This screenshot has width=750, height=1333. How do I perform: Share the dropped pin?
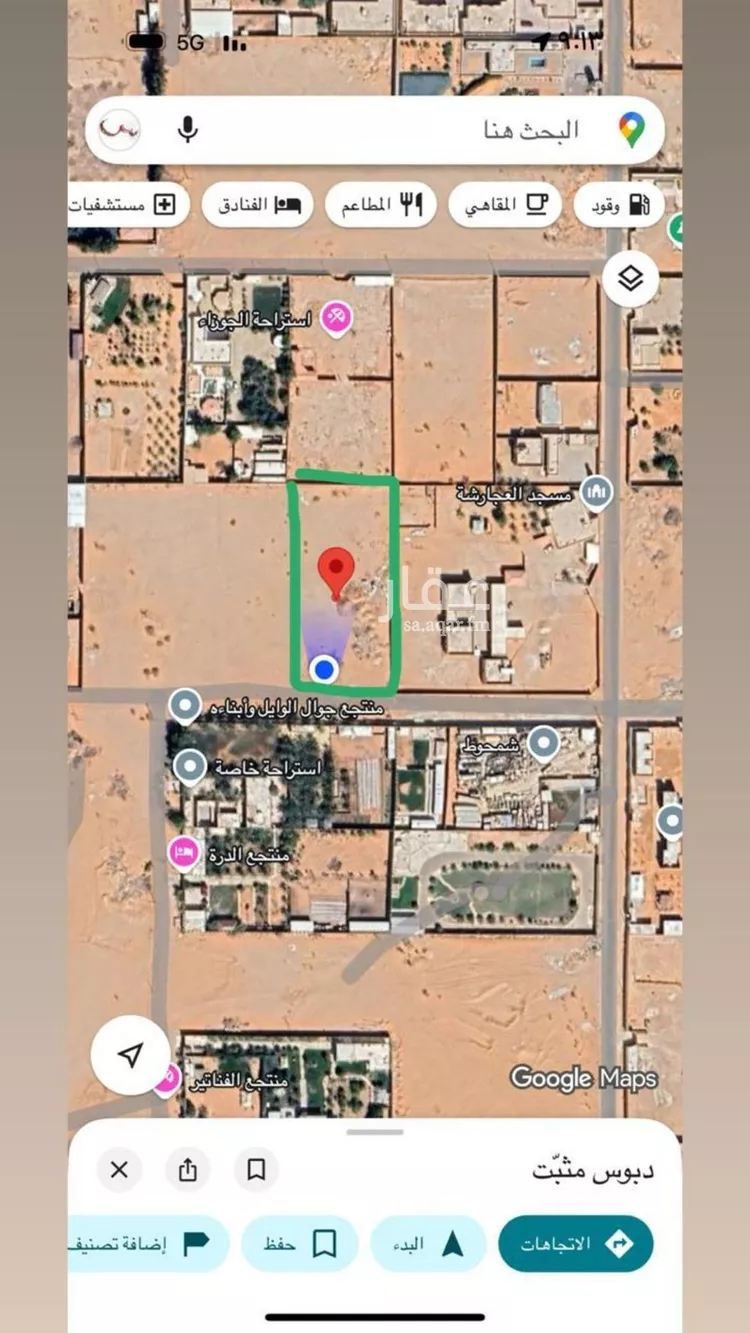pyautogui.click(x=188, y=1169)
